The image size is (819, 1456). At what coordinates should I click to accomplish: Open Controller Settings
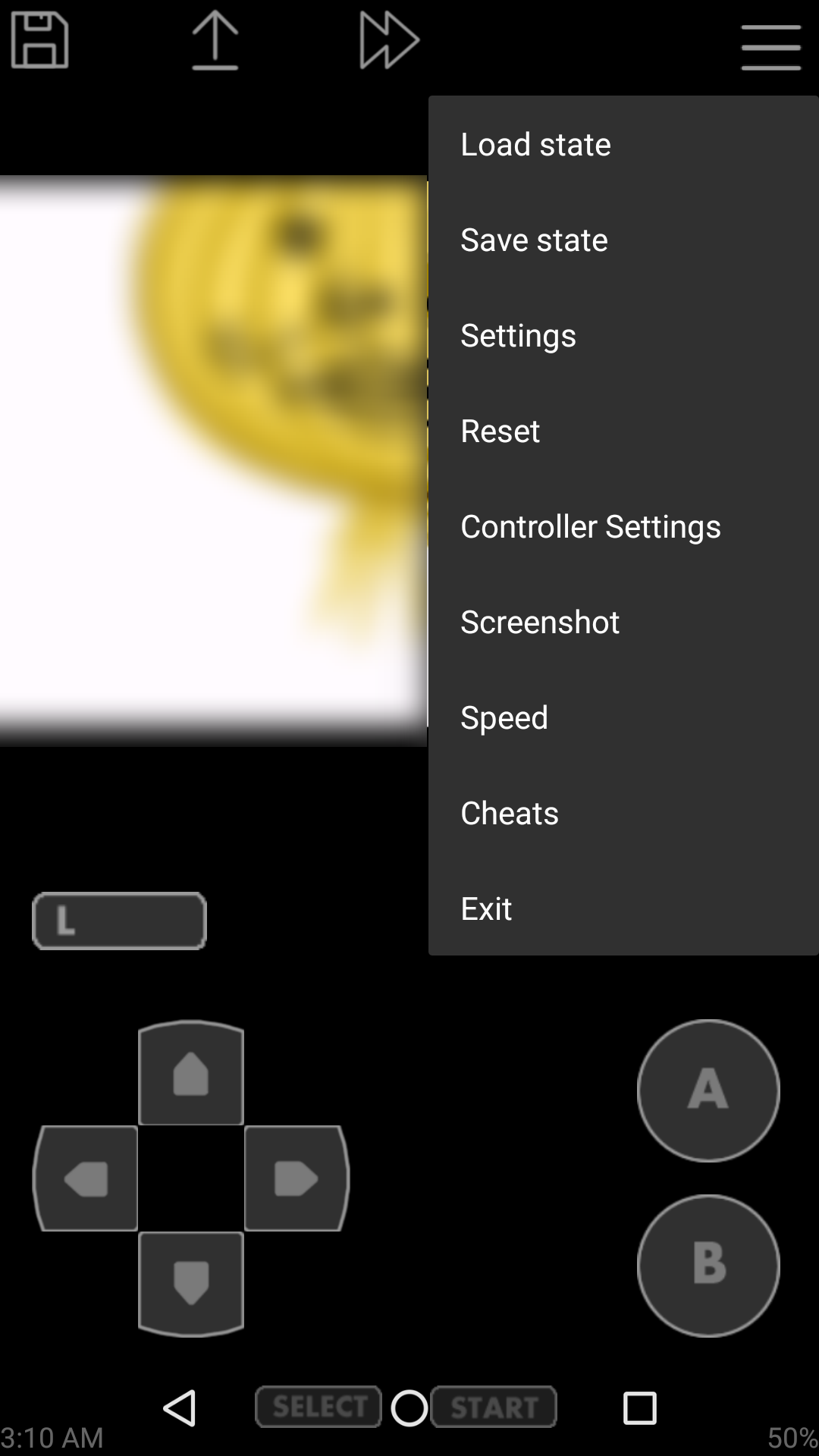tap(590, 526)
